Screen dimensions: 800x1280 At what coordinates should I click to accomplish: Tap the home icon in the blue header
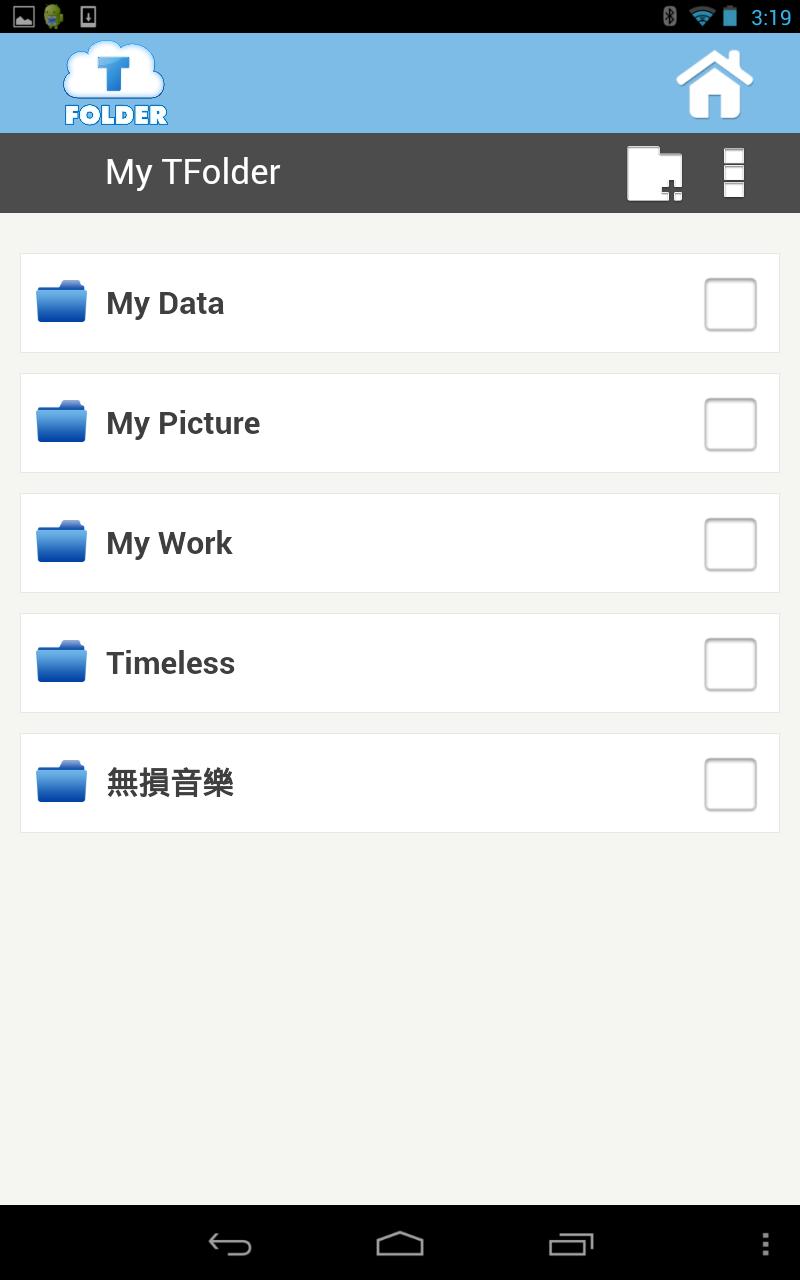[x=712, y=82]
